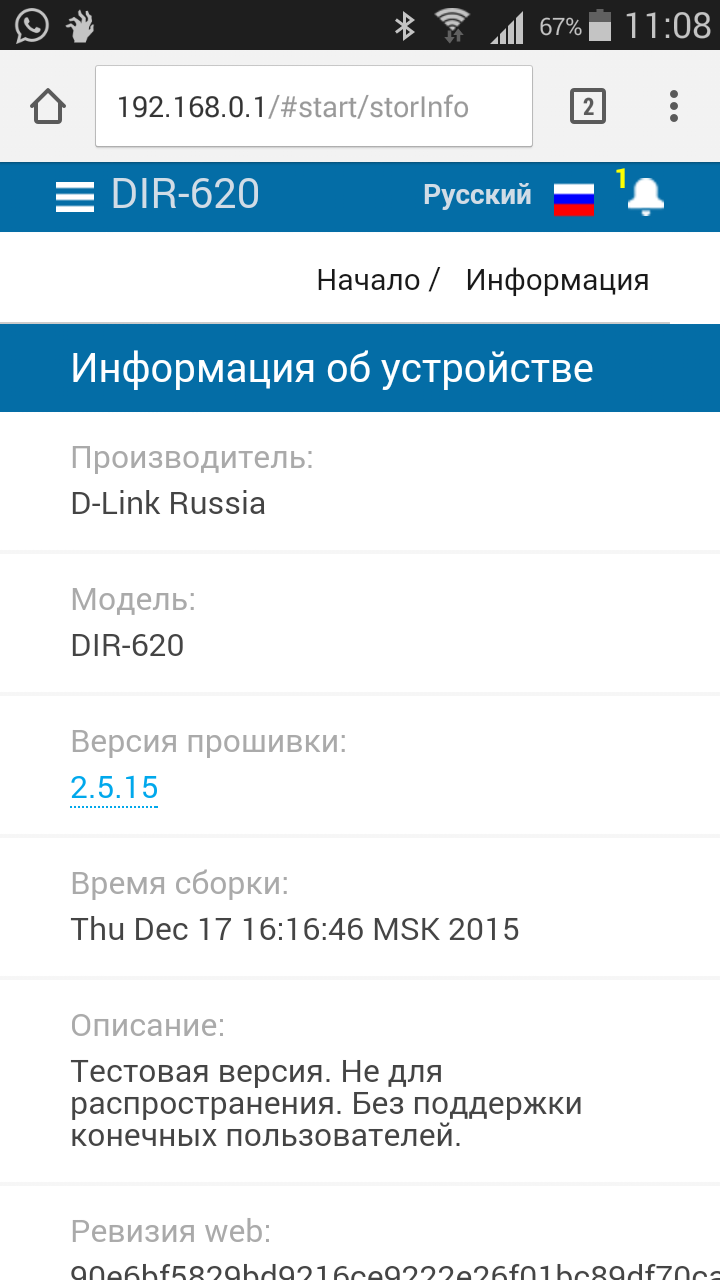Open the browser home page
This screenshot has height=1280, width=720.
[48, 106]
